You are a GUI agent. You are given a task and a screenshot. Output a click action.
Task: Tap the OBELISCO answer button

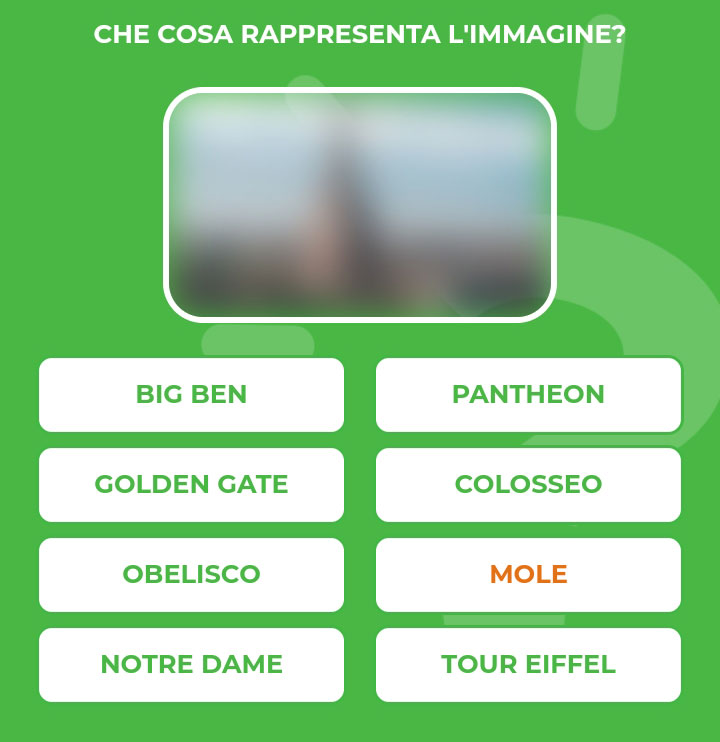point(191,574)
